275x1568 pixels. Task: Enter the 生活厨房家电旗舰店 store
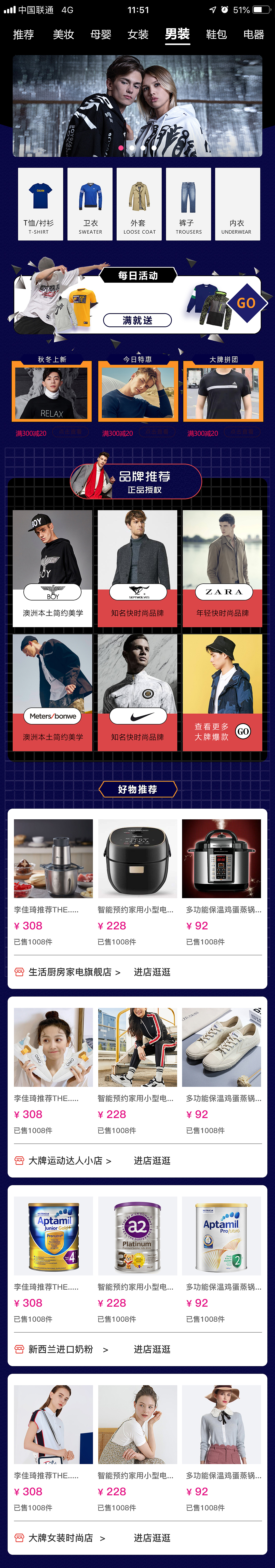tap(74, 972)
